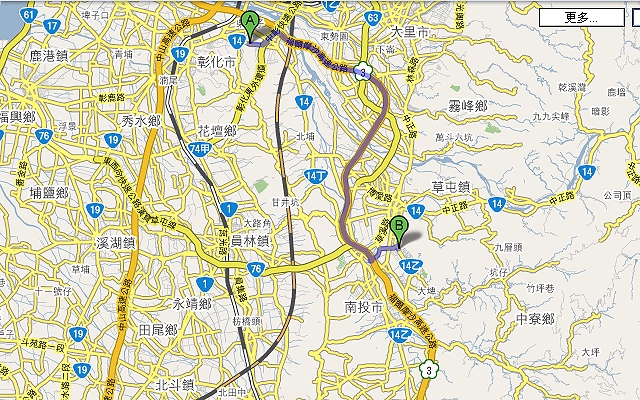Tap the green destination marker B
This screenshot has width=640, height=400.
399,228
